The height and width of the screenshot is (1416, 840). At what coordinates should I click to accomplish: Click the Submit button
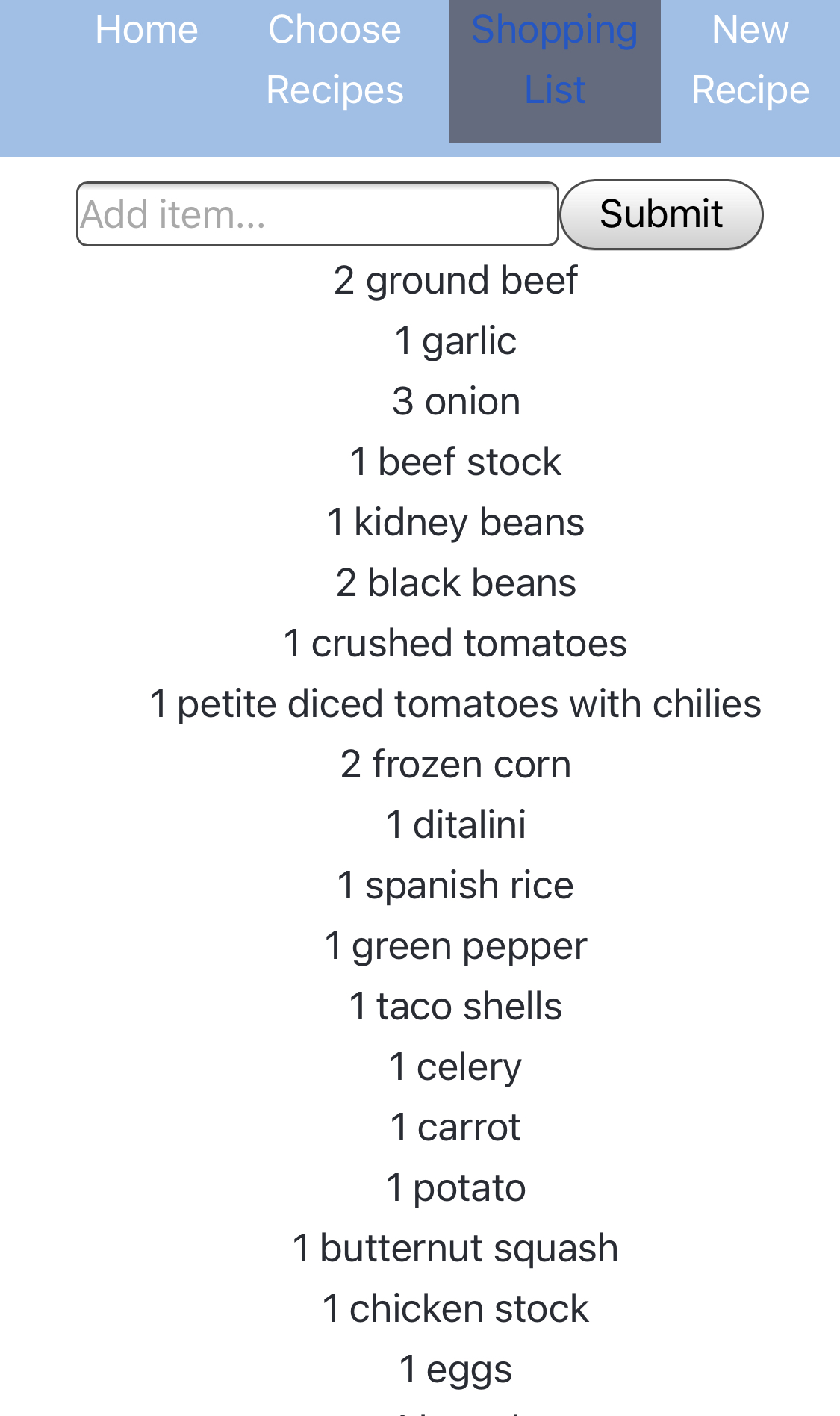pos(662,214)
